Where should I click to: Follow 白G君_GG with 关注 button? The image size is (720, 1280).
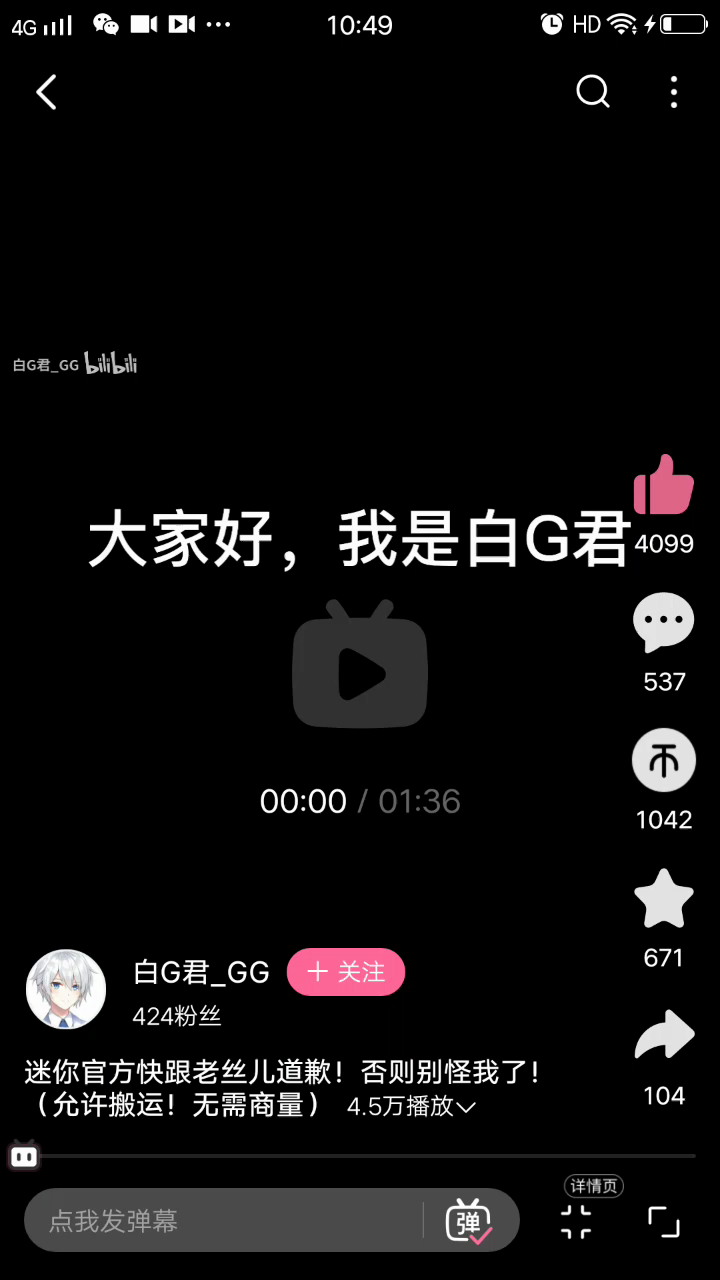click(346, 972)
